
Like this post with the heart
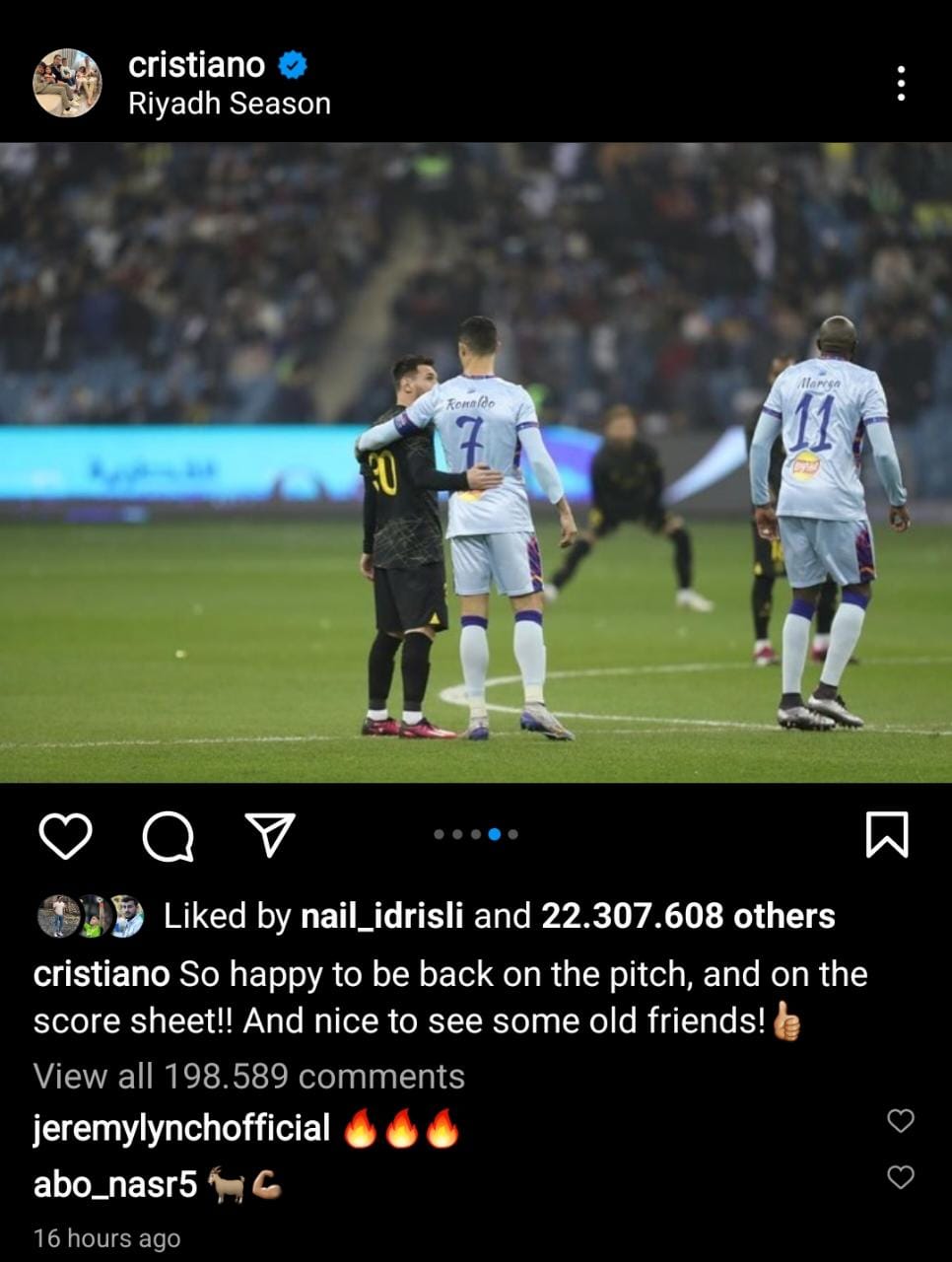pos(65,836)
